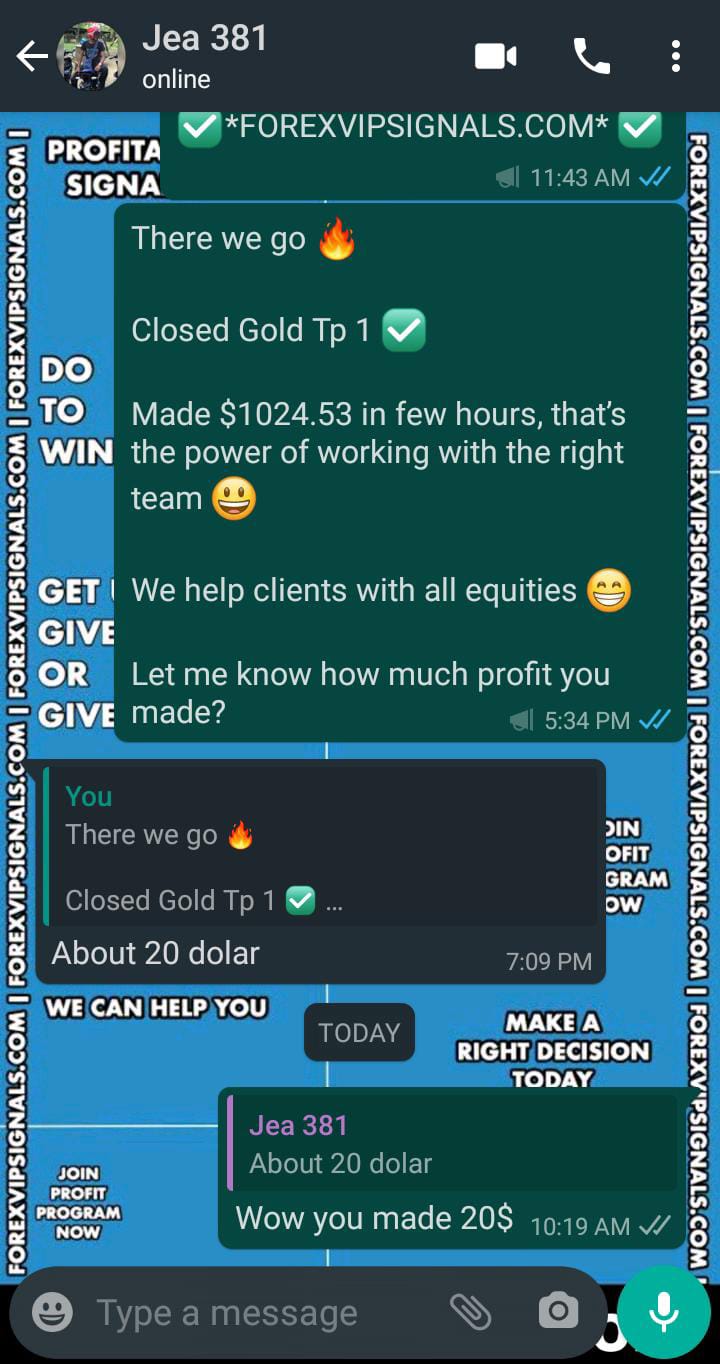Open the camera from message bar
Image resolution: width=720 pixels, height=1364 pixels.
tap(557, 1312)
